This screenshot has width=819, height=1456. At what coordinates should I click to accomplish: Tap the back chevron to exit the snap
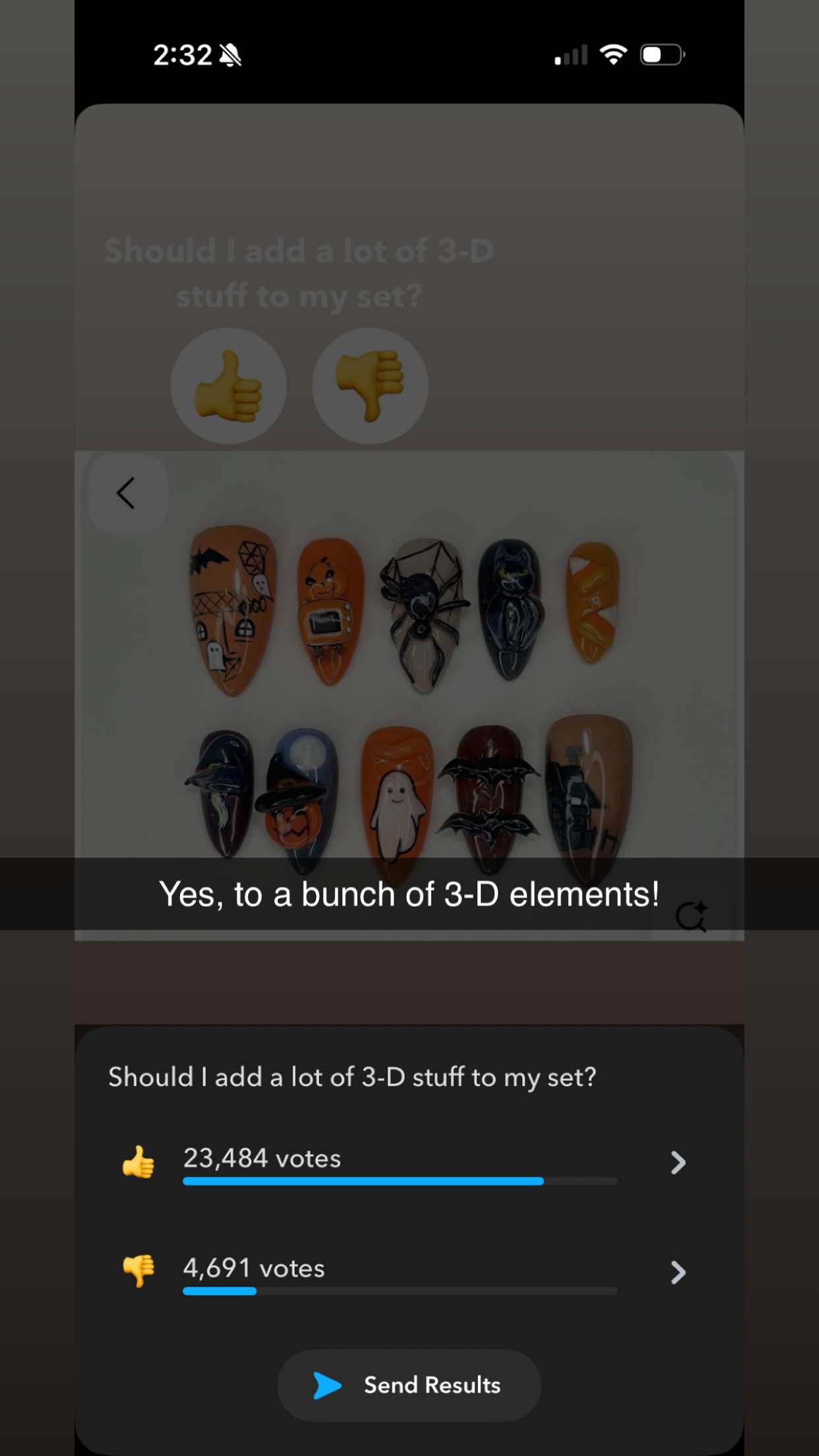tap(127, 492)
